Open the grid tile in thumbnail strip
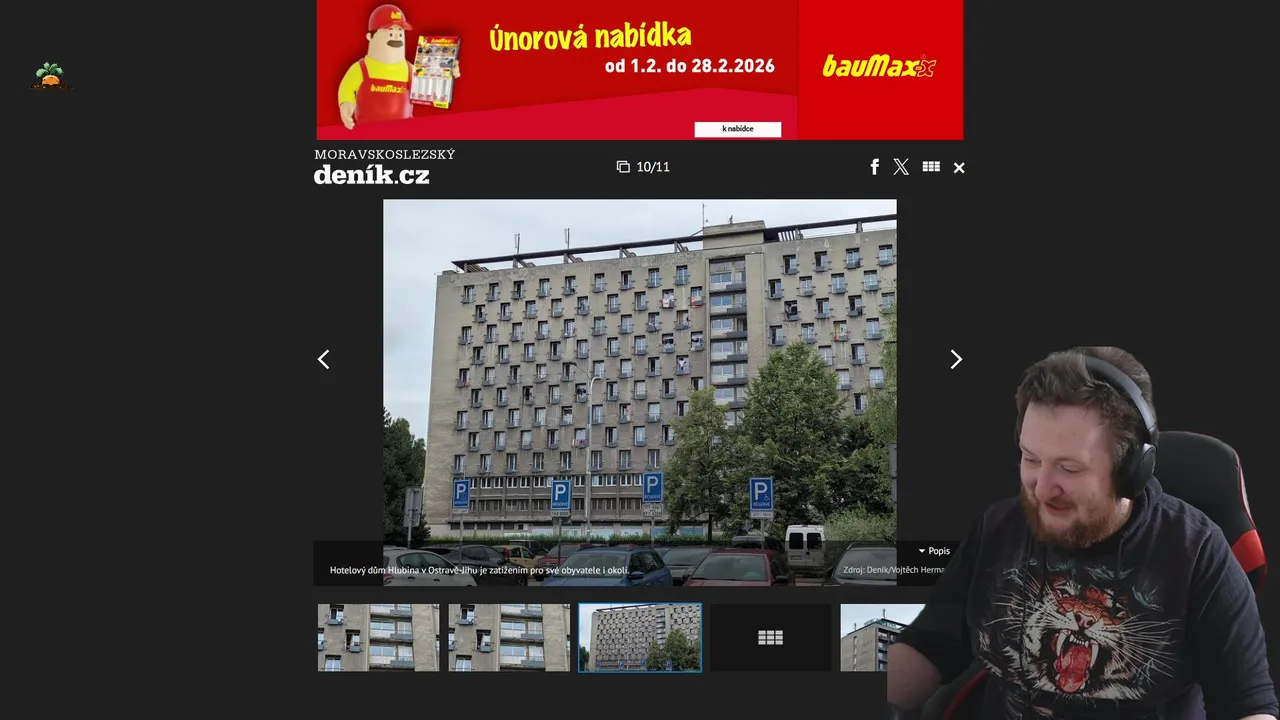This screenshot has height=720, width=1280. [770, 637]
